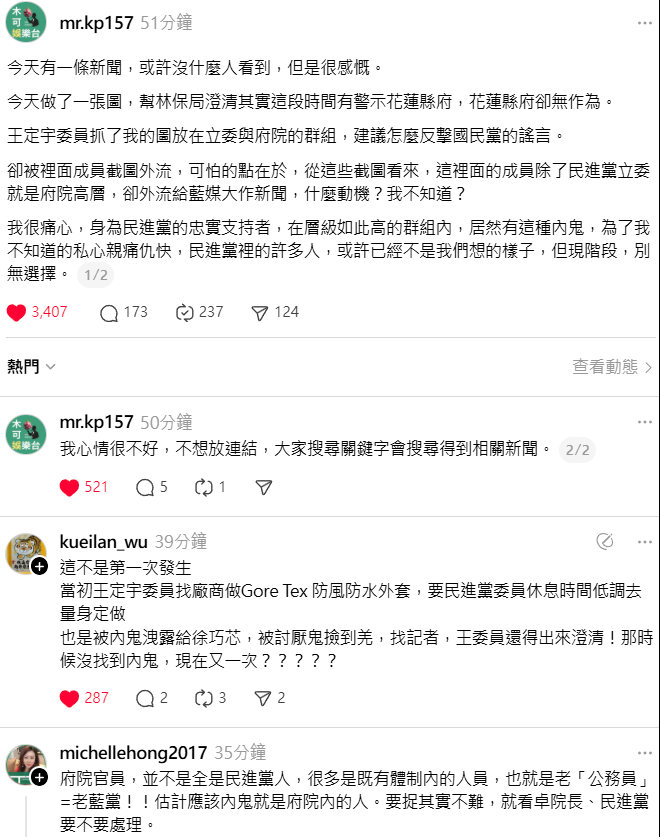
Task: Share kueilan_wu's comment
Action: pyautogui.click(x=263, y=698)
